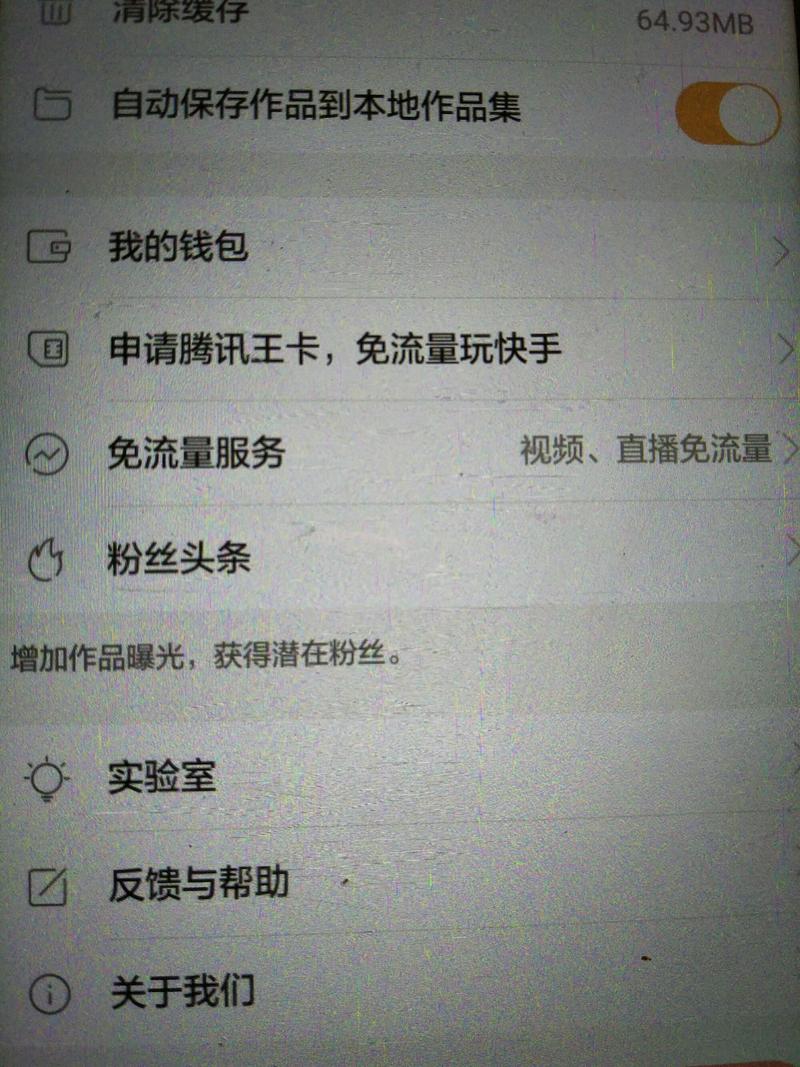Open 清除缓存 to clear cache
This screenshot has width=800, height=1067.
pyautogui.click(x=180, y=13)
